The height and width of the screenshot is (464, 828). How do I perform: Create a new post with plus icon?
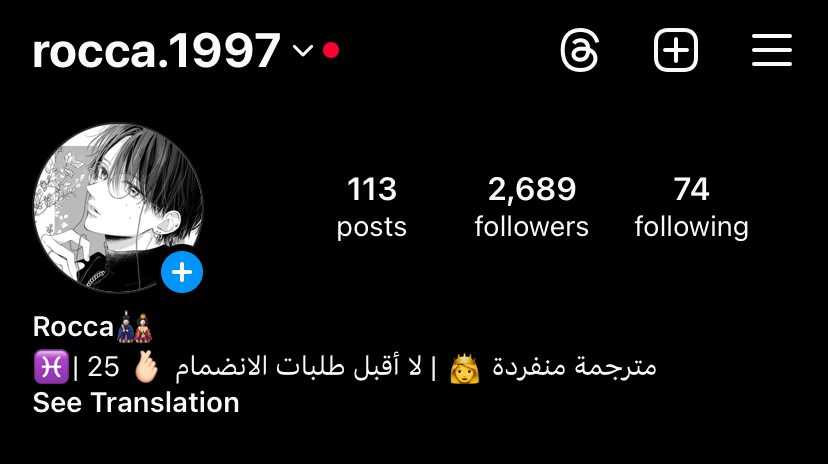[676, 50]
